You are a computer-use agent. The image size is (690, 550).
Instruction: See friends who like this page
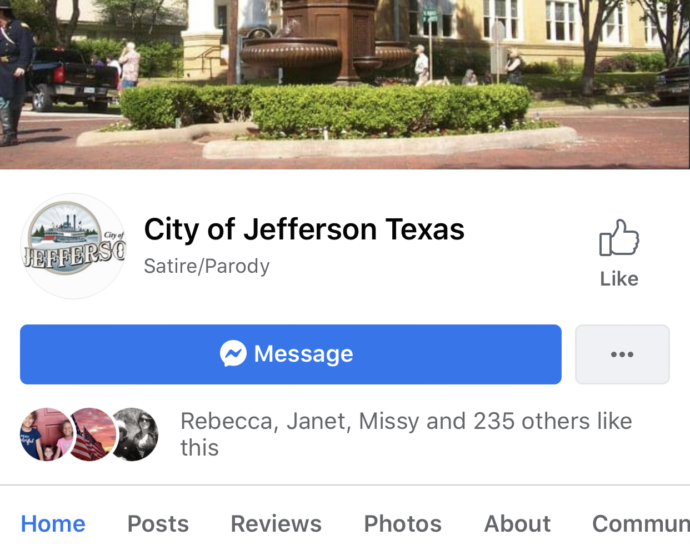tap(405, 433)
